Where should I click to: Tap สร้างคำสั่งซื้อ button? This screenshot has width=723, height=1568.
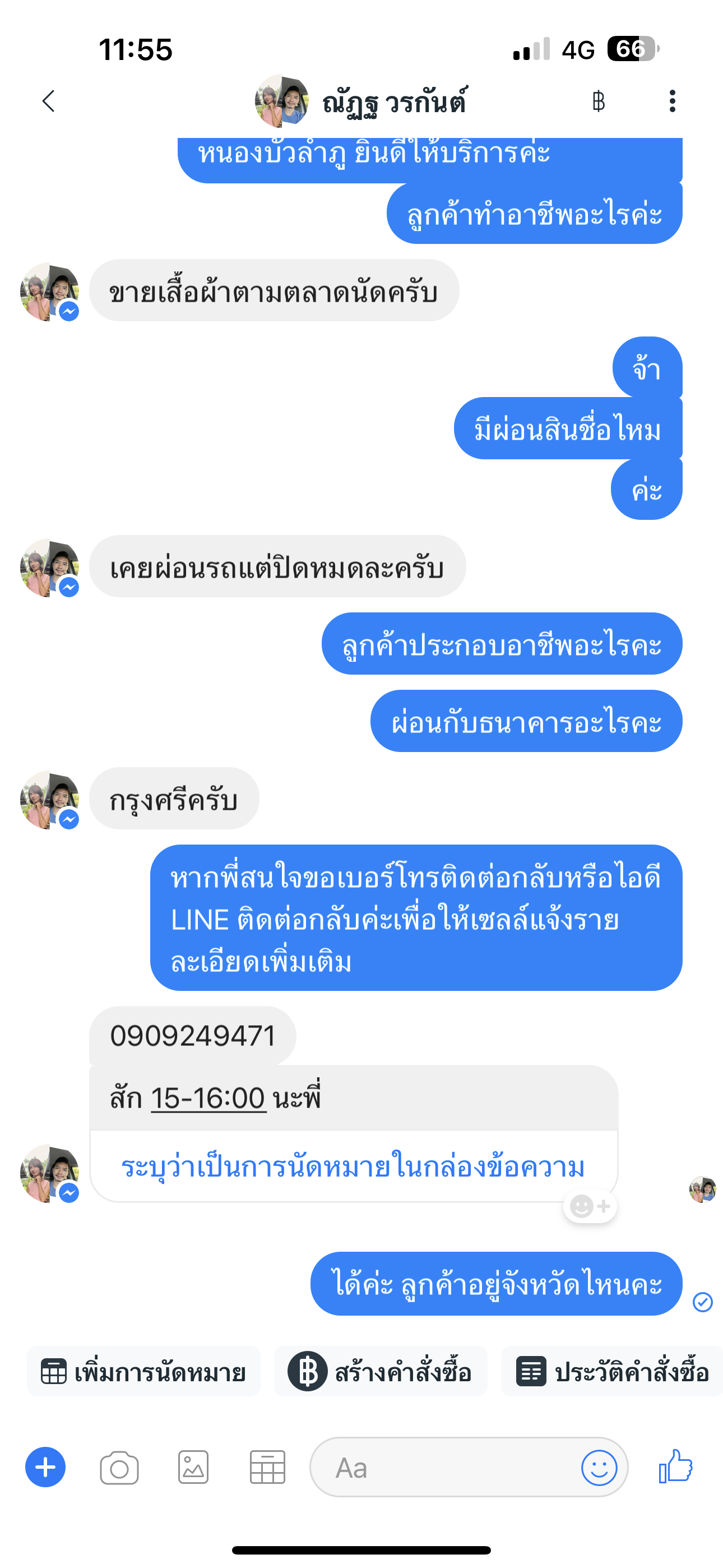381,1372
